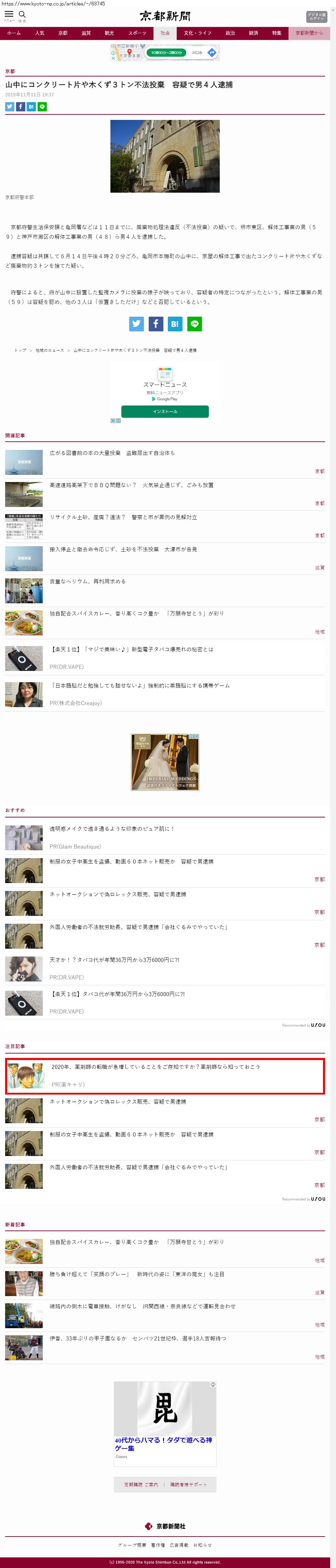Share via LINE icon below the date
Viewport: 336px width, 1568px height.
(42, 107)
